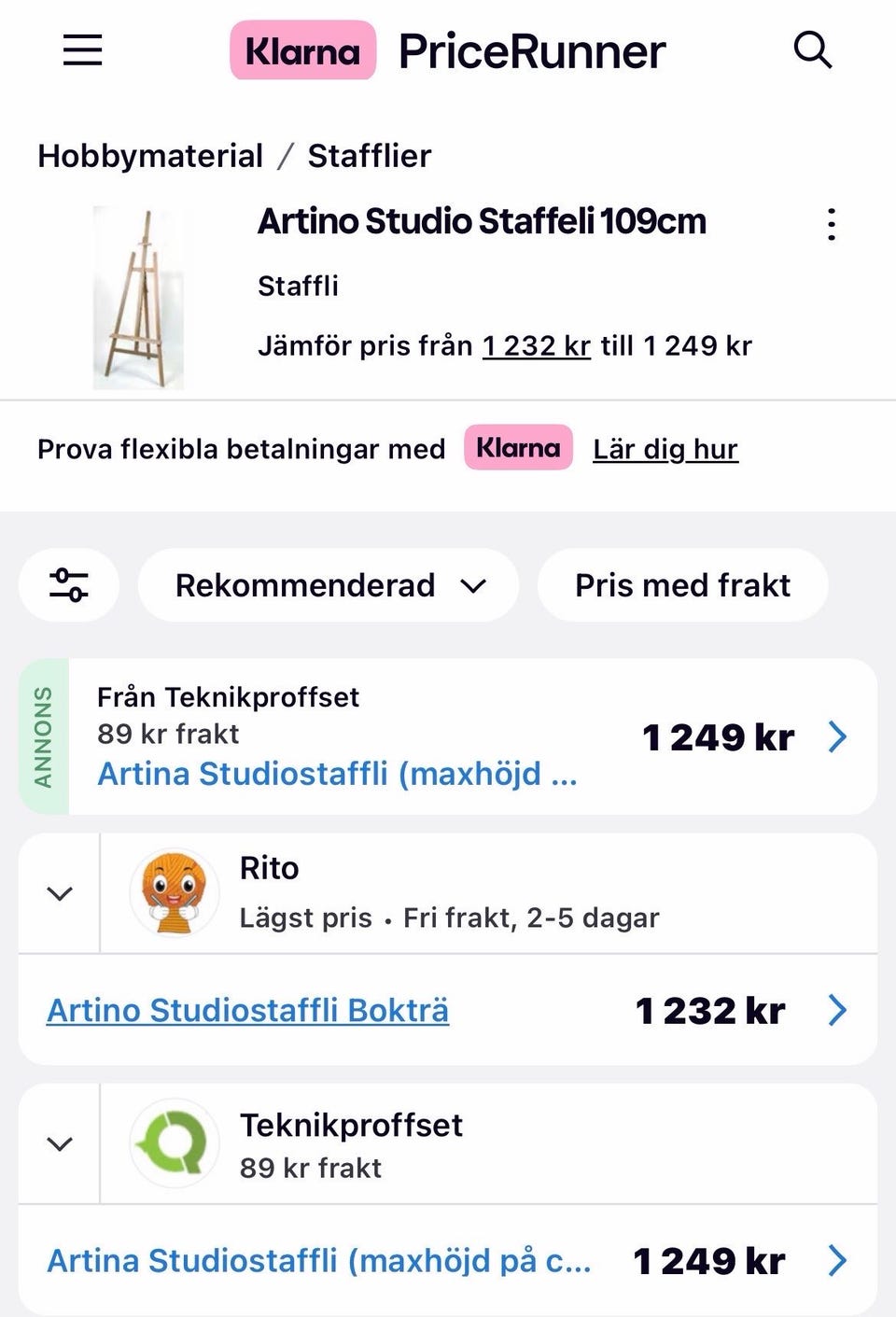Image resolution: width=896 pixels, height=1317 pixels.
Task: Expand the Rito seller listing
Action: 58,892
